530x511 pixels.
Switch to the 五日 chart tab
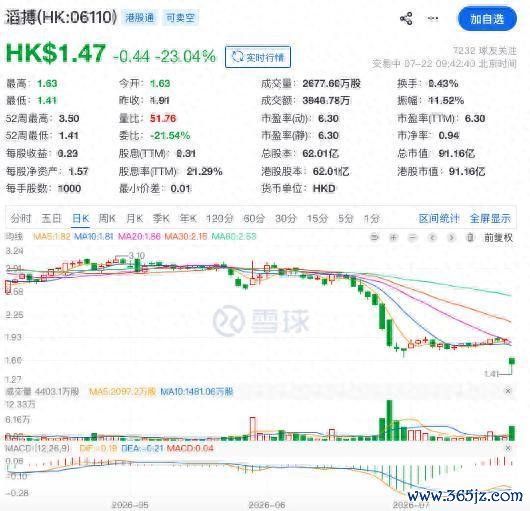pyautogui.click(x=51, y=218)
